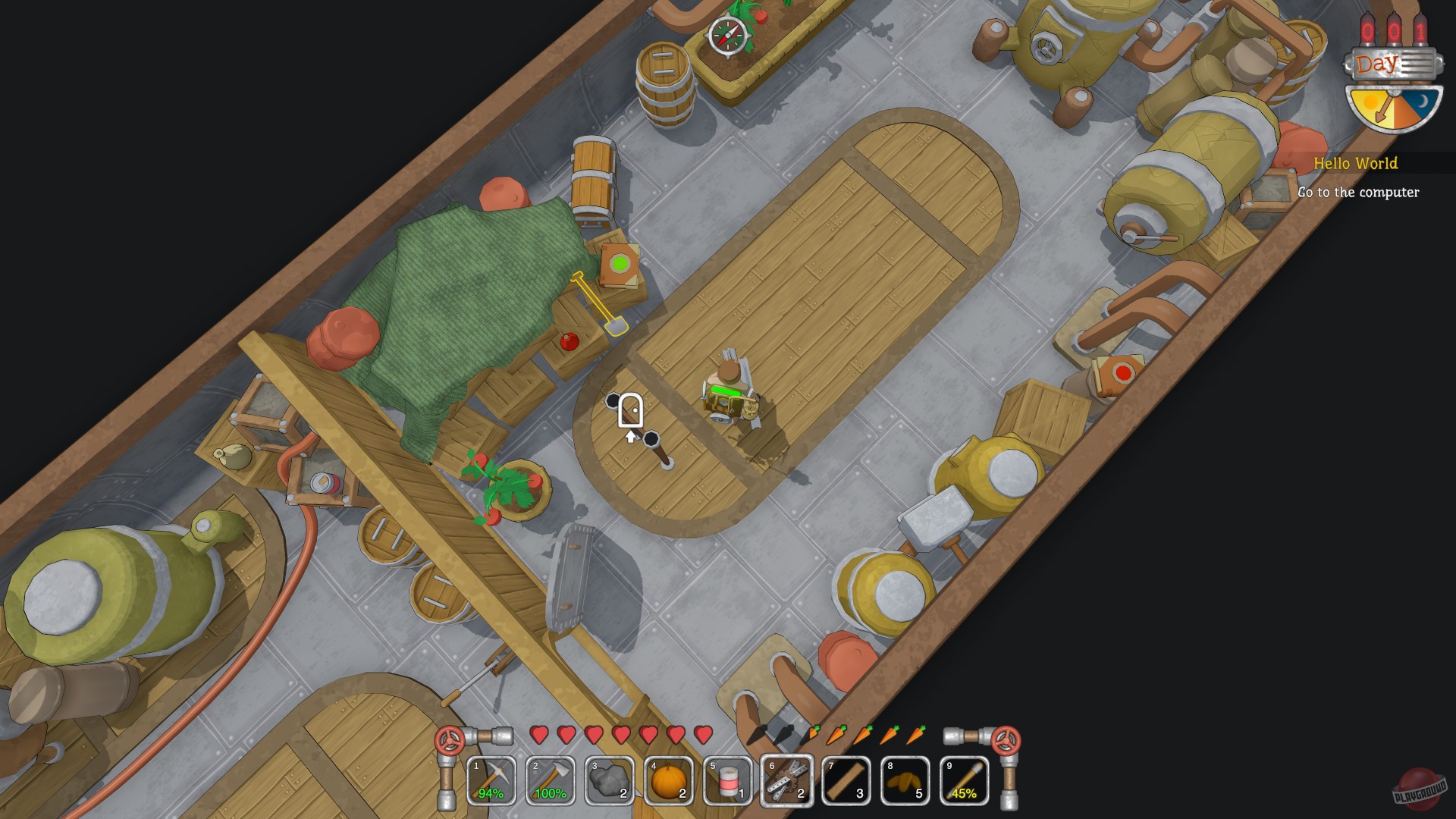1456x819 pixels.
Task: Select the pickaxe in hotbar slot 1
Action: 491,780
